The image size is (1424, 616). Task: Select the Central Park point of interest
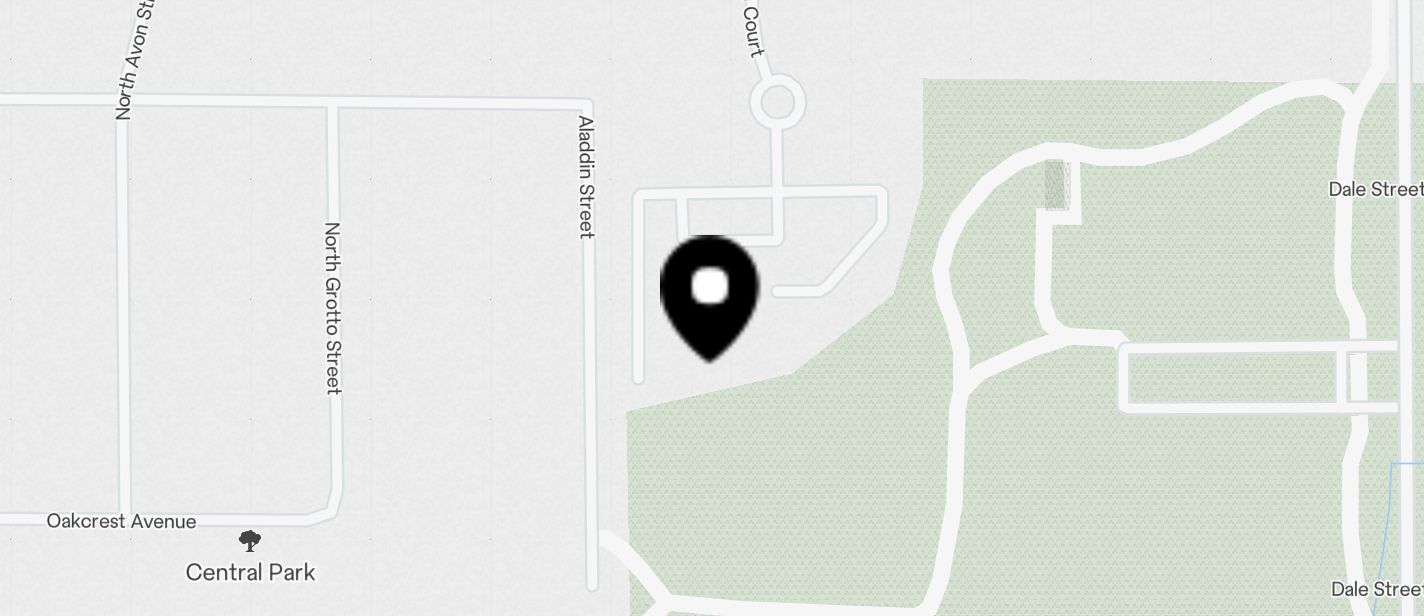250,543
